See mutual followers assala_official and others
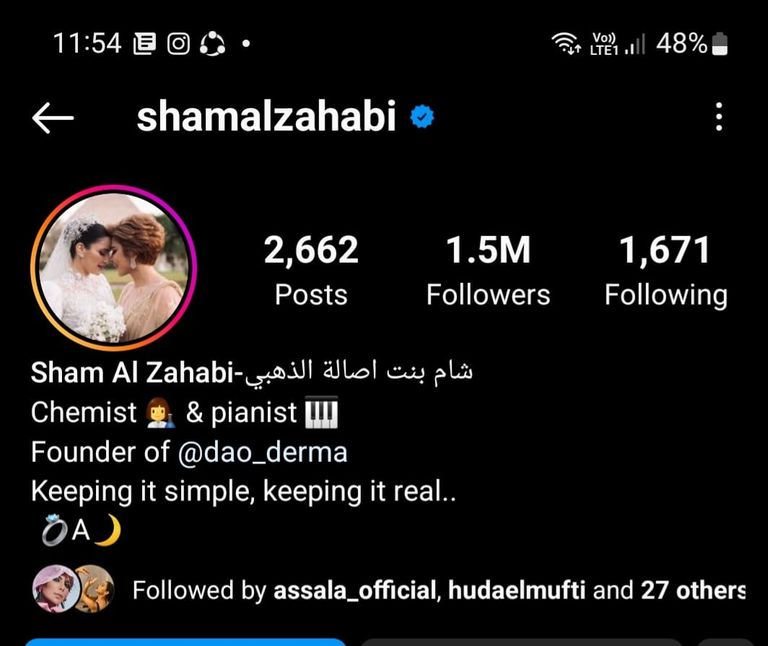This screenshot has height=646, width=768. tap(438, 590)
